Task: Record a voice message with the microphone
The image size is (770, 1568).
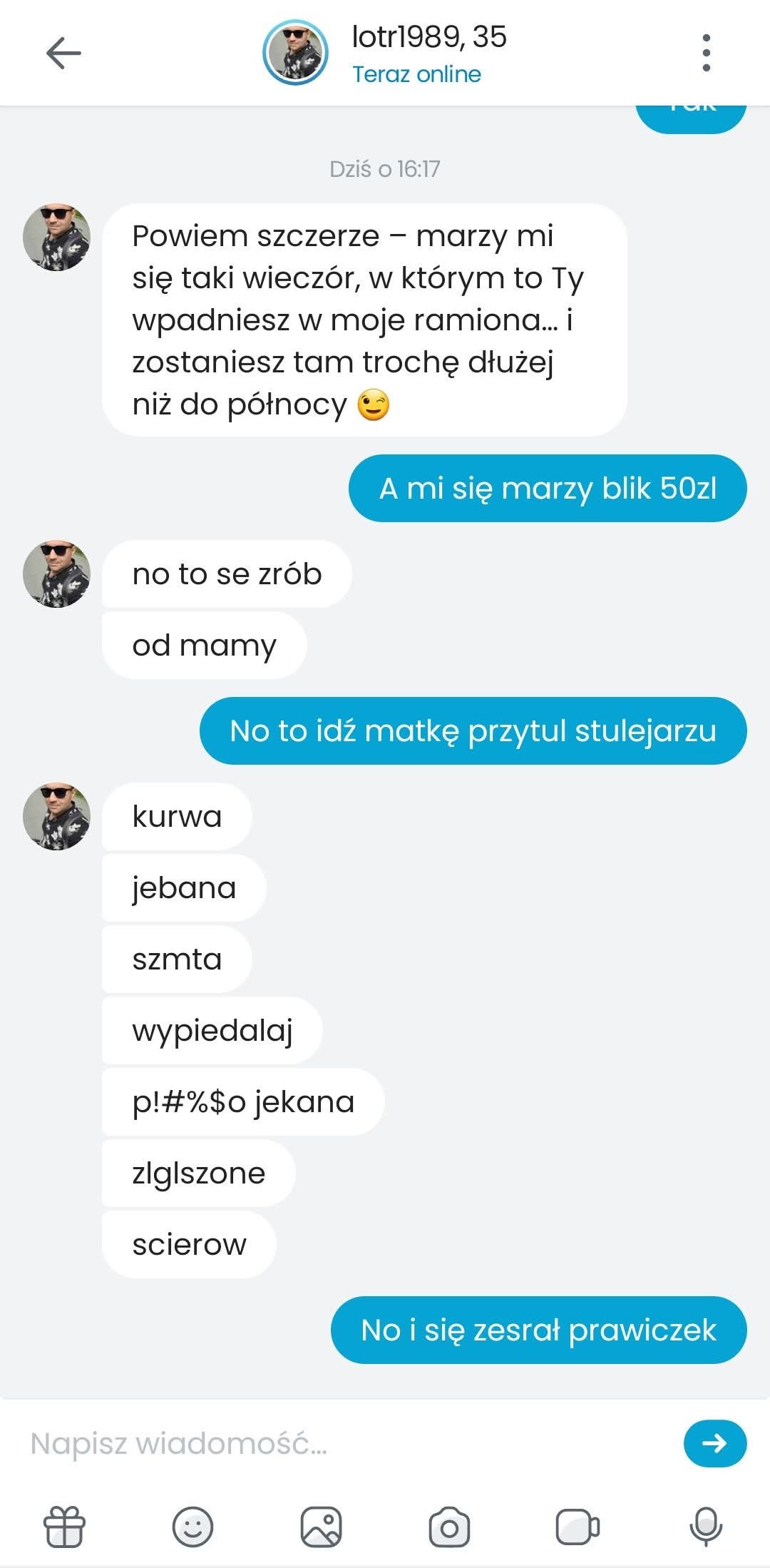Action: pyautogui.click(x=706, y=1527)
